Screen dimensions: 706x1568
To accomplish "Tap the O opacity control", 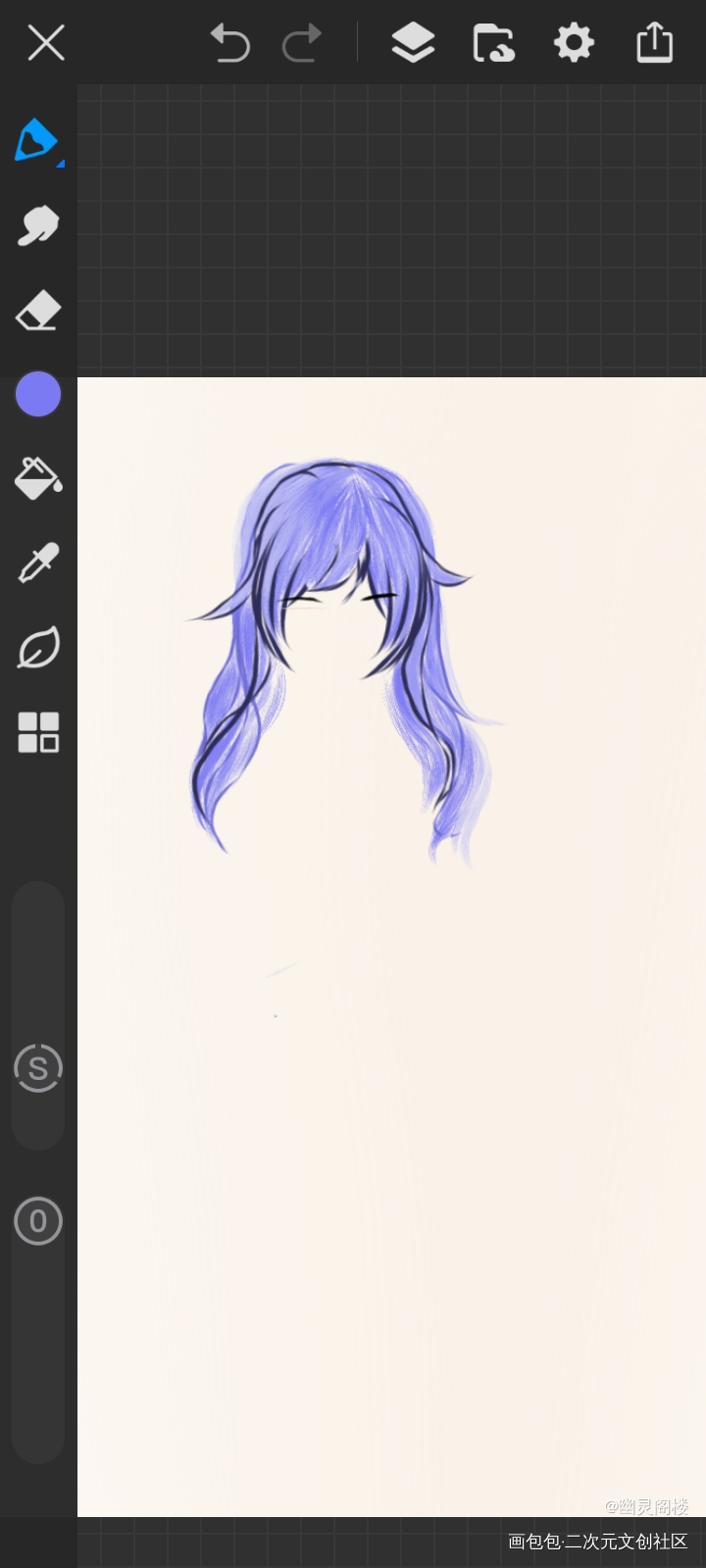I will (x=38, y=1221).
